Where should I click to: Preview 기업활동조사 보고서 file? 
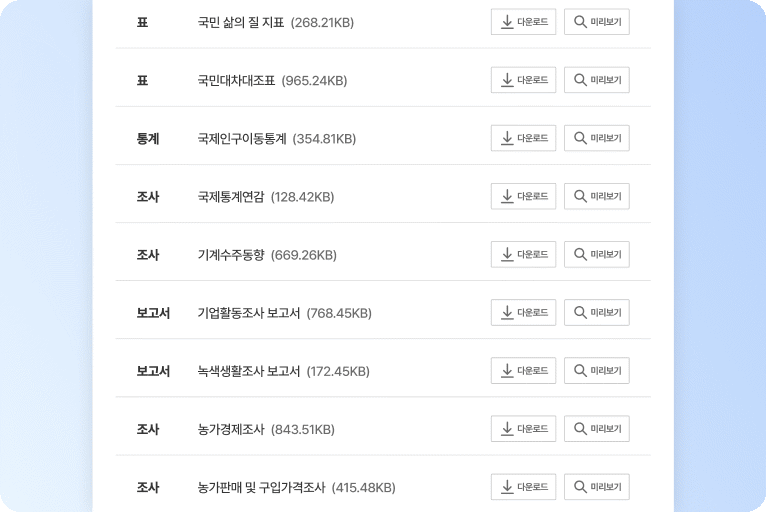tap(596, 312)
